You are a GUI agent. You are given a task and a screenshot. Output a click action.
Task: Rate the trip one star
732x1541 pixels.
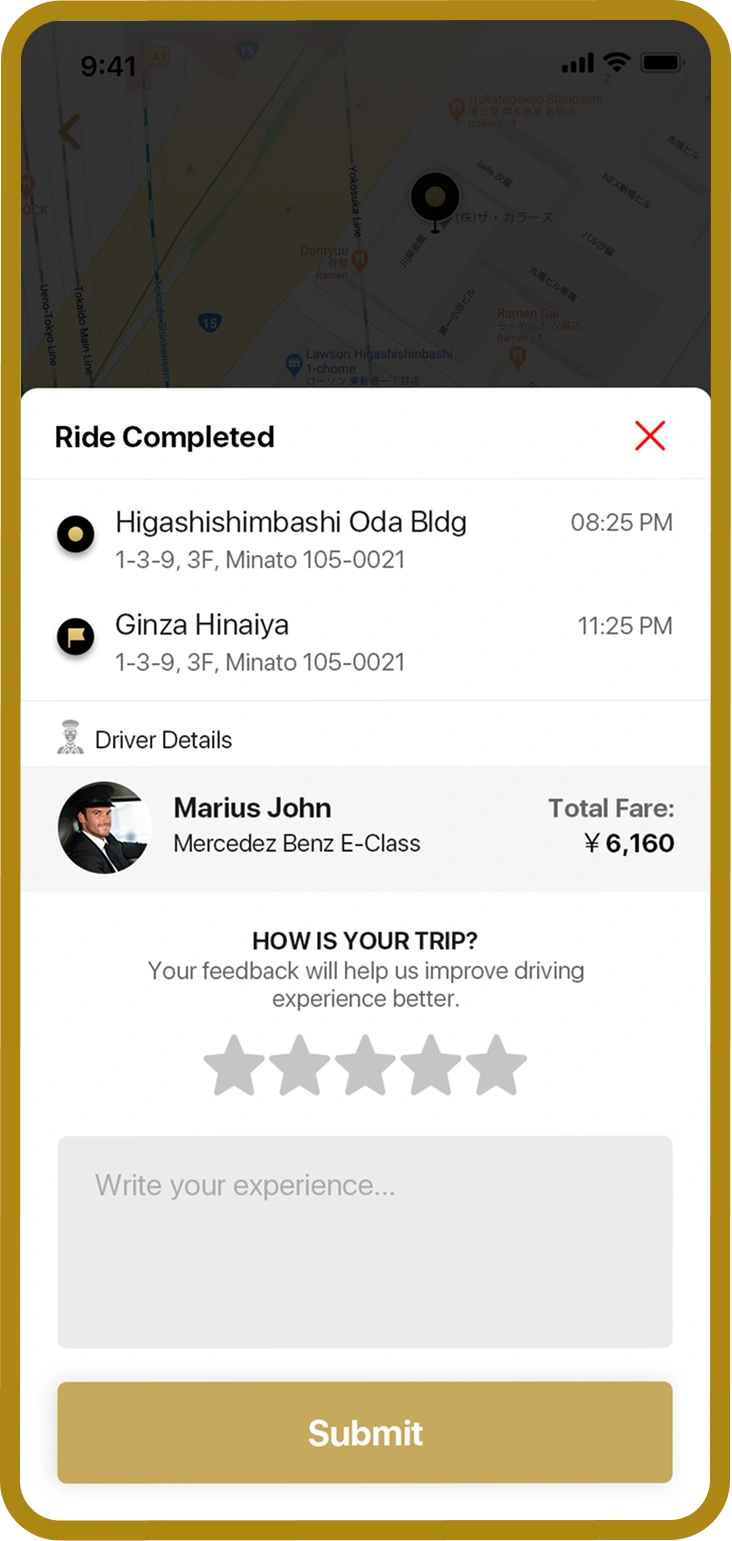[234, 1066]
